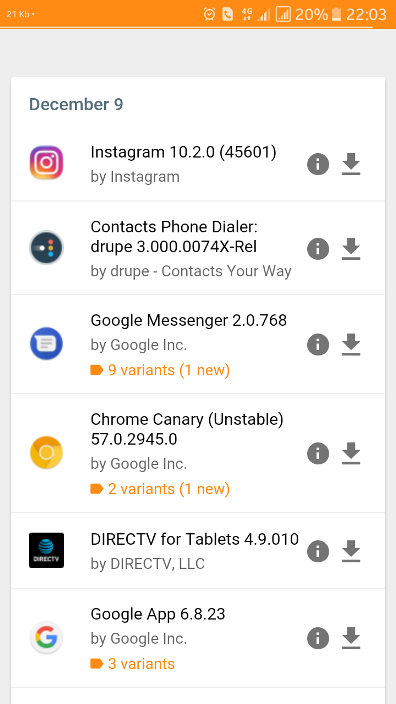Download Instagram 10.2.0 (45601)
The width and height of the screenshot is (396, 704).
click(351, 164)
